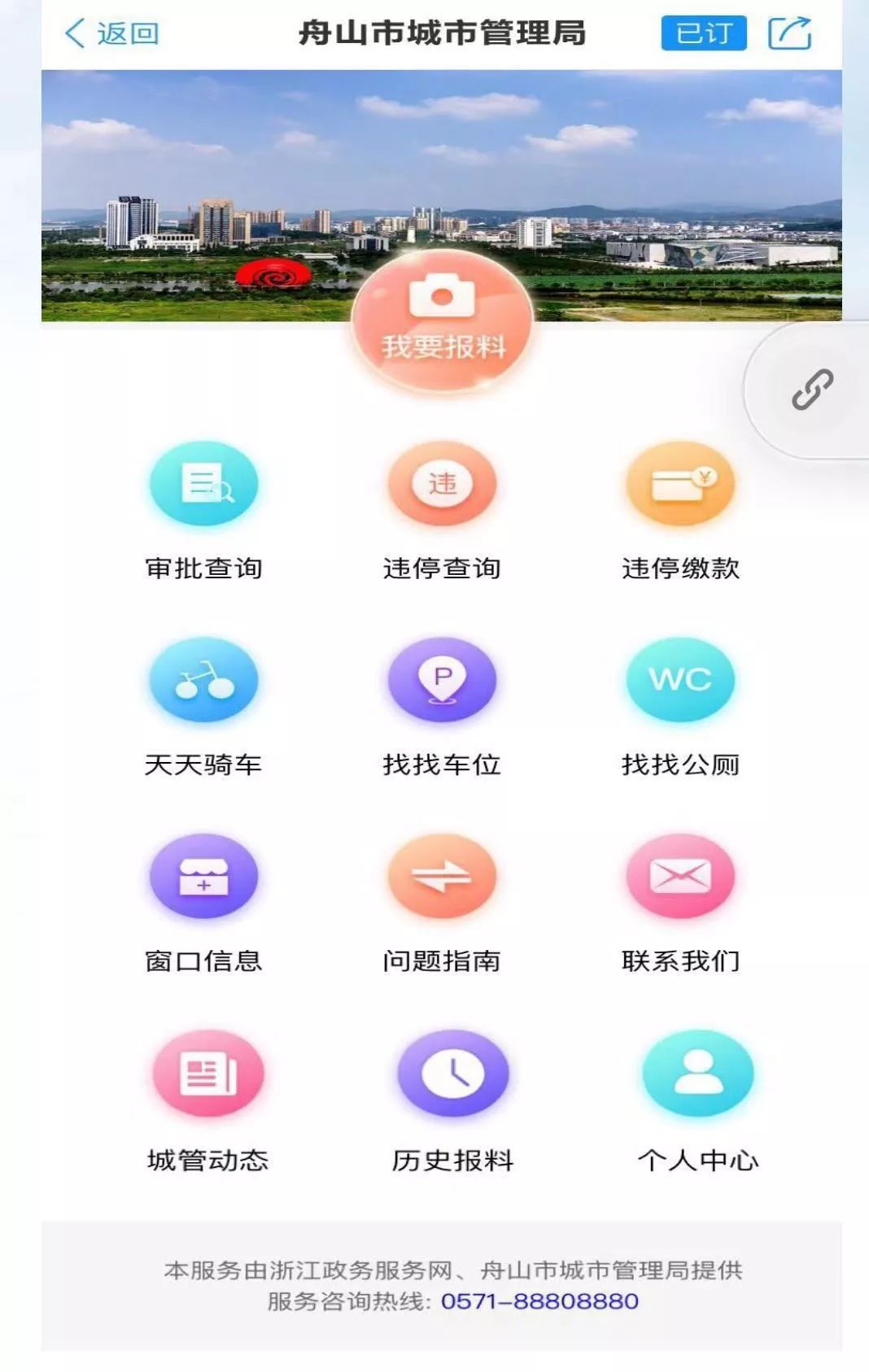Check 违停查询 parking violations
869x1372 pixels.
point(442,484)
